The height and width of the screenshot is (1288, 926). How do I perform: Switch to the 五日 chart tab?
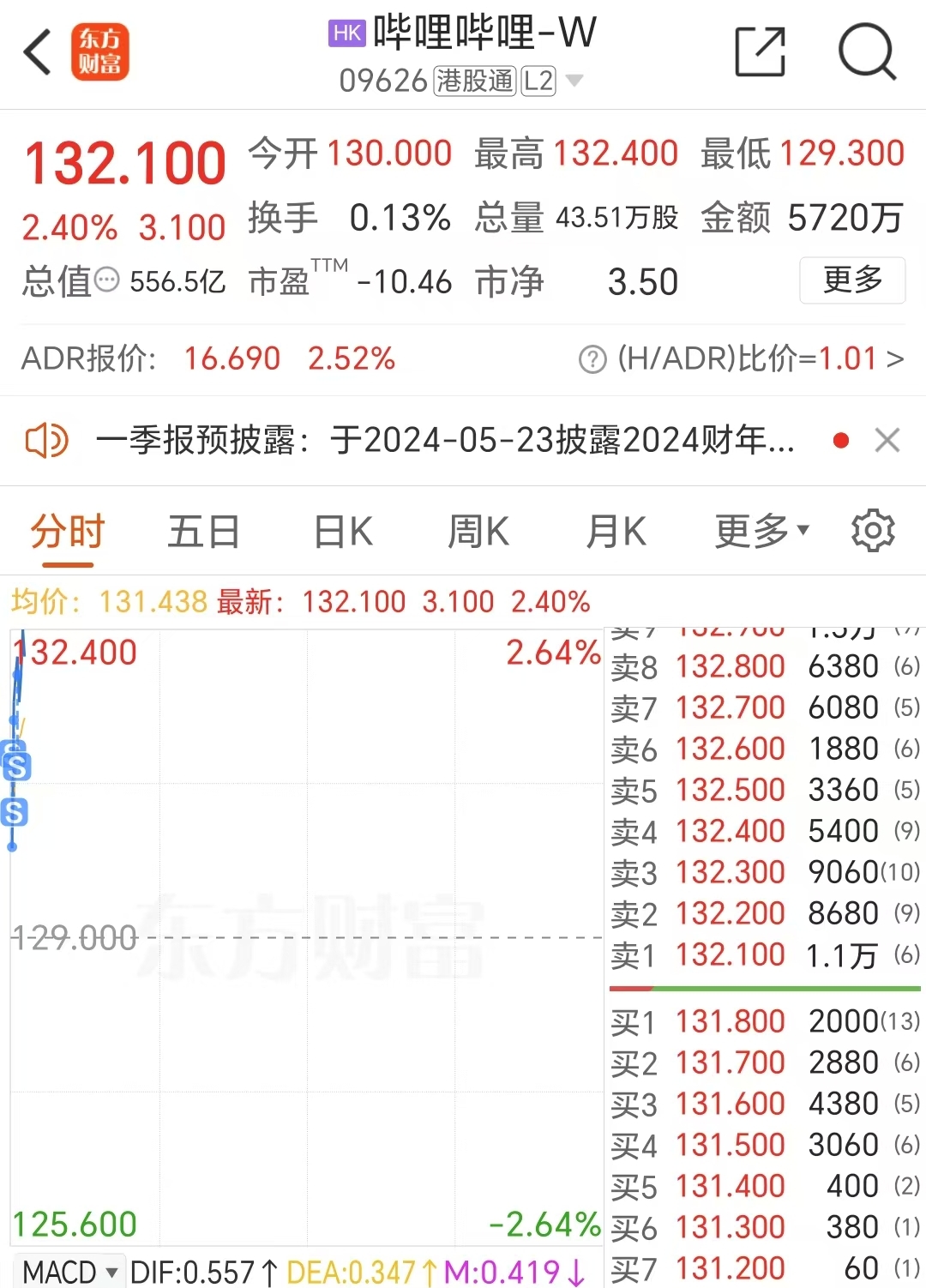(x=204, y=532)
